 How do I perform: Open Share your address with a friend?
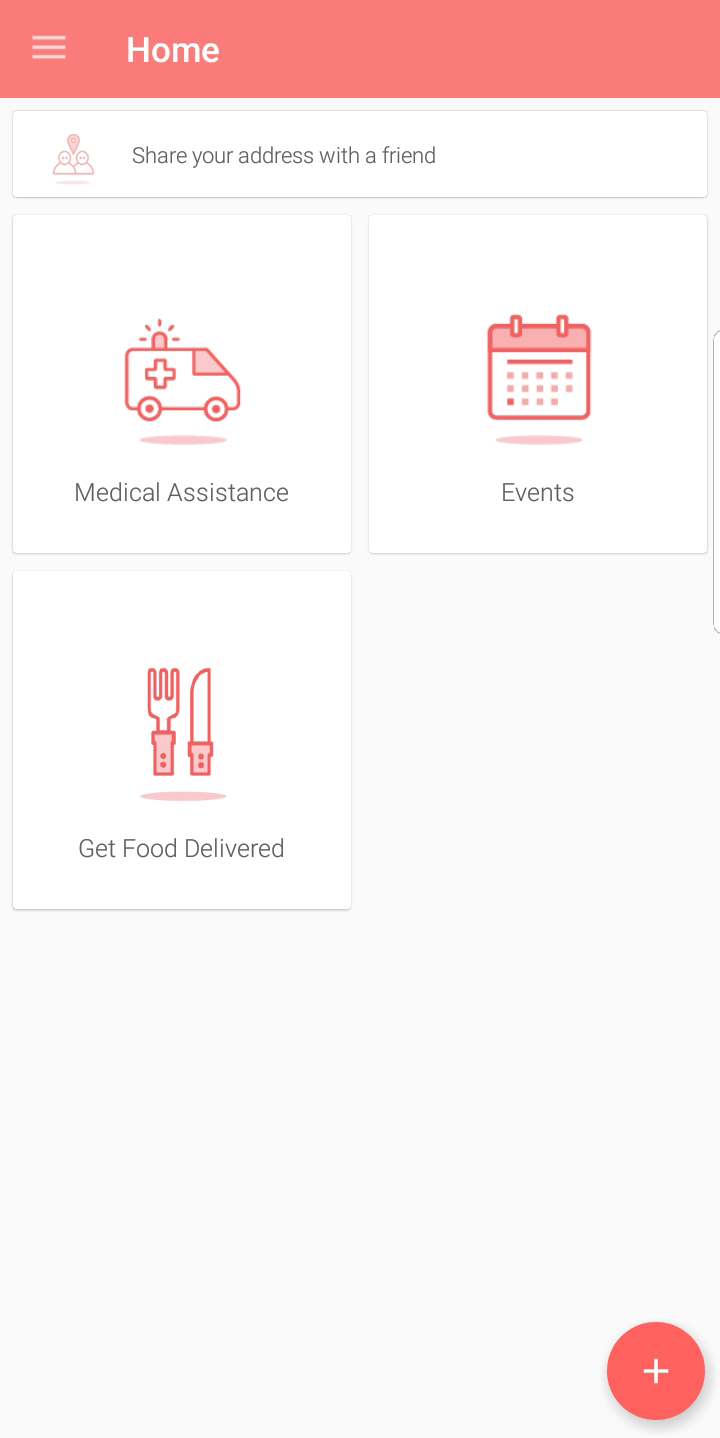[x=359, y=155]
